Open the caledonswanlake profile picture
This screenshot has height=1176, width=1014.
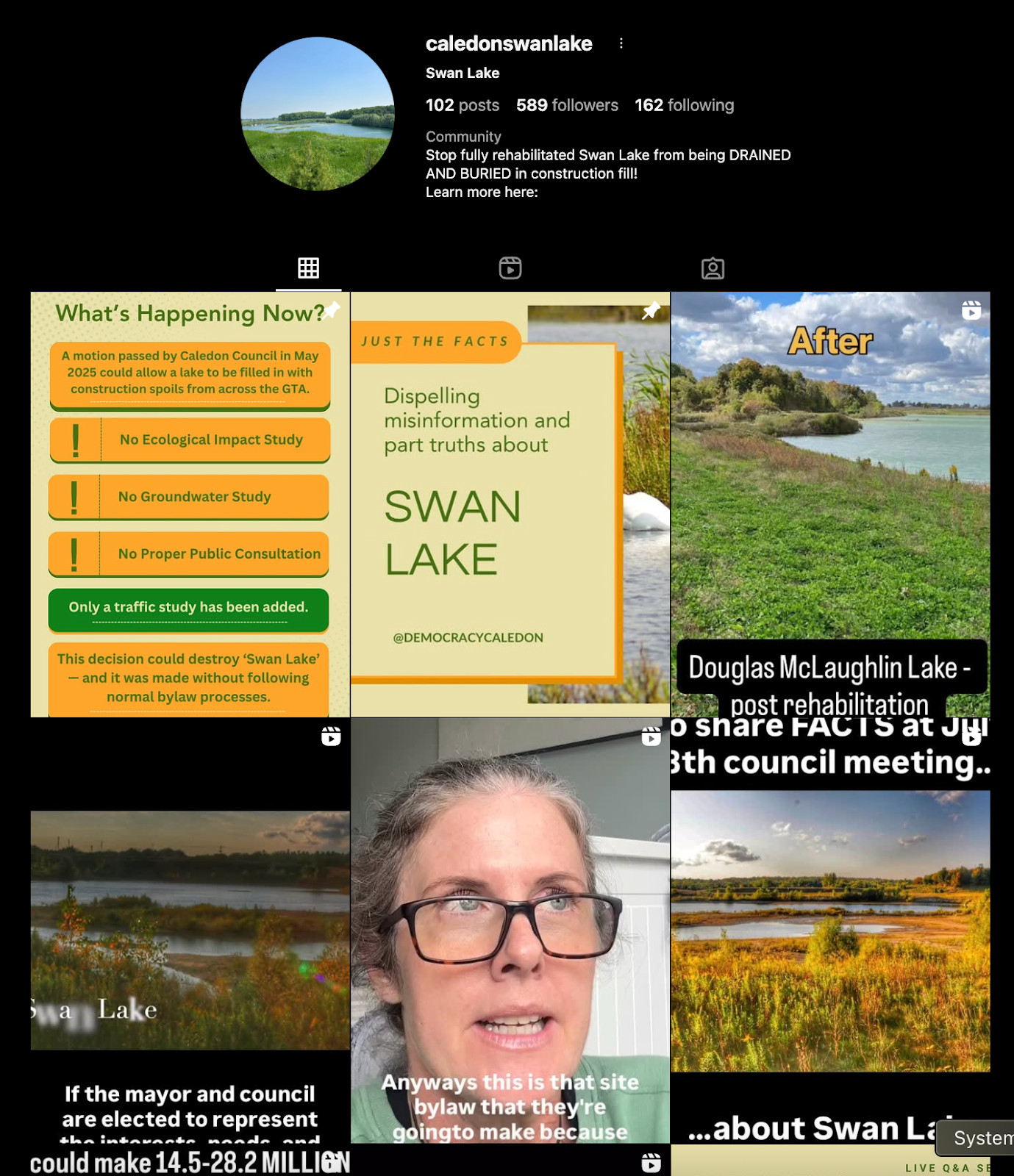[318, 114]
